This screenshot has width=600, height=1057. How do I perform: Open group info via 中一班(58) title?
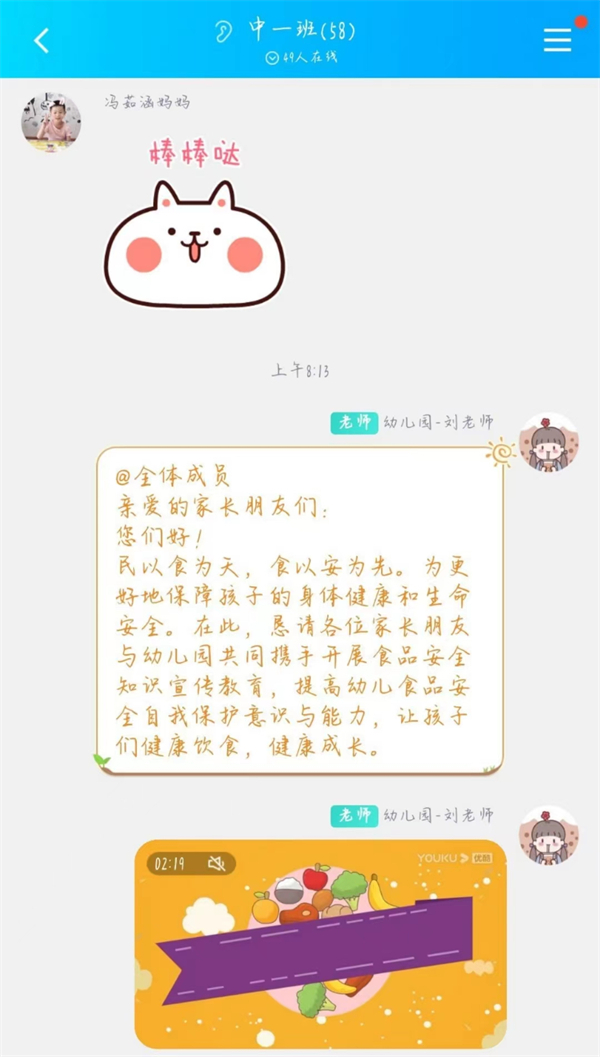(301, 31)
